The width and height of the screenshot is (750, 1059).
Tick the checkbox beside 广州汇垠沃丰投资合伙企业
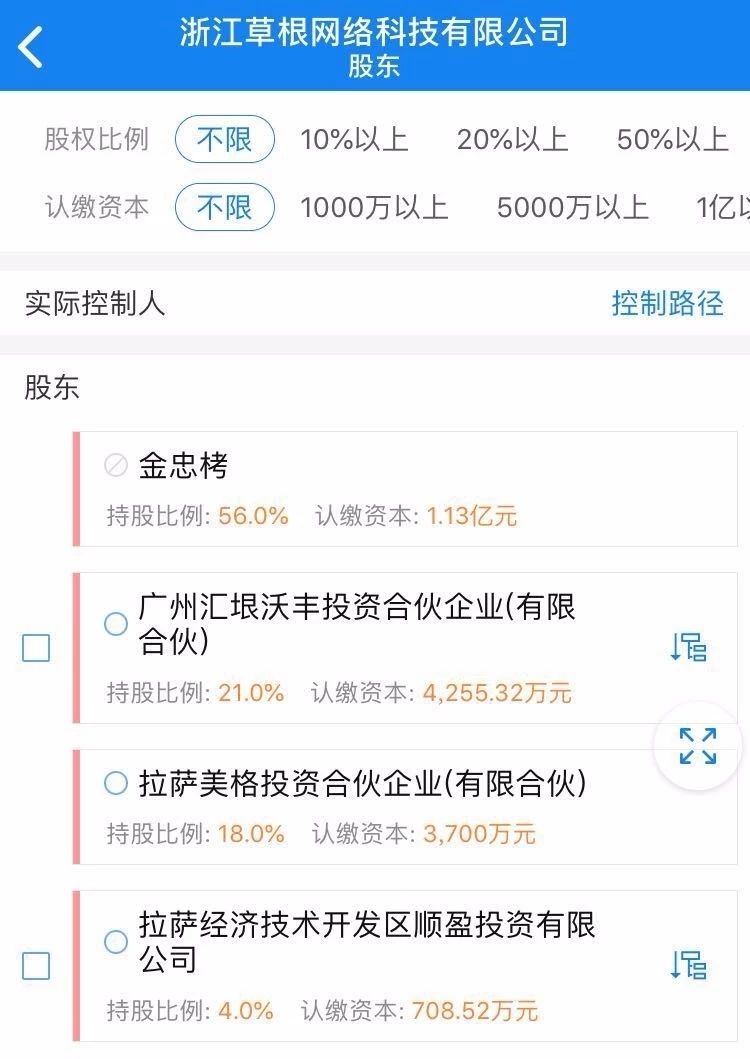pyautogui.click(x=36, y=649)
